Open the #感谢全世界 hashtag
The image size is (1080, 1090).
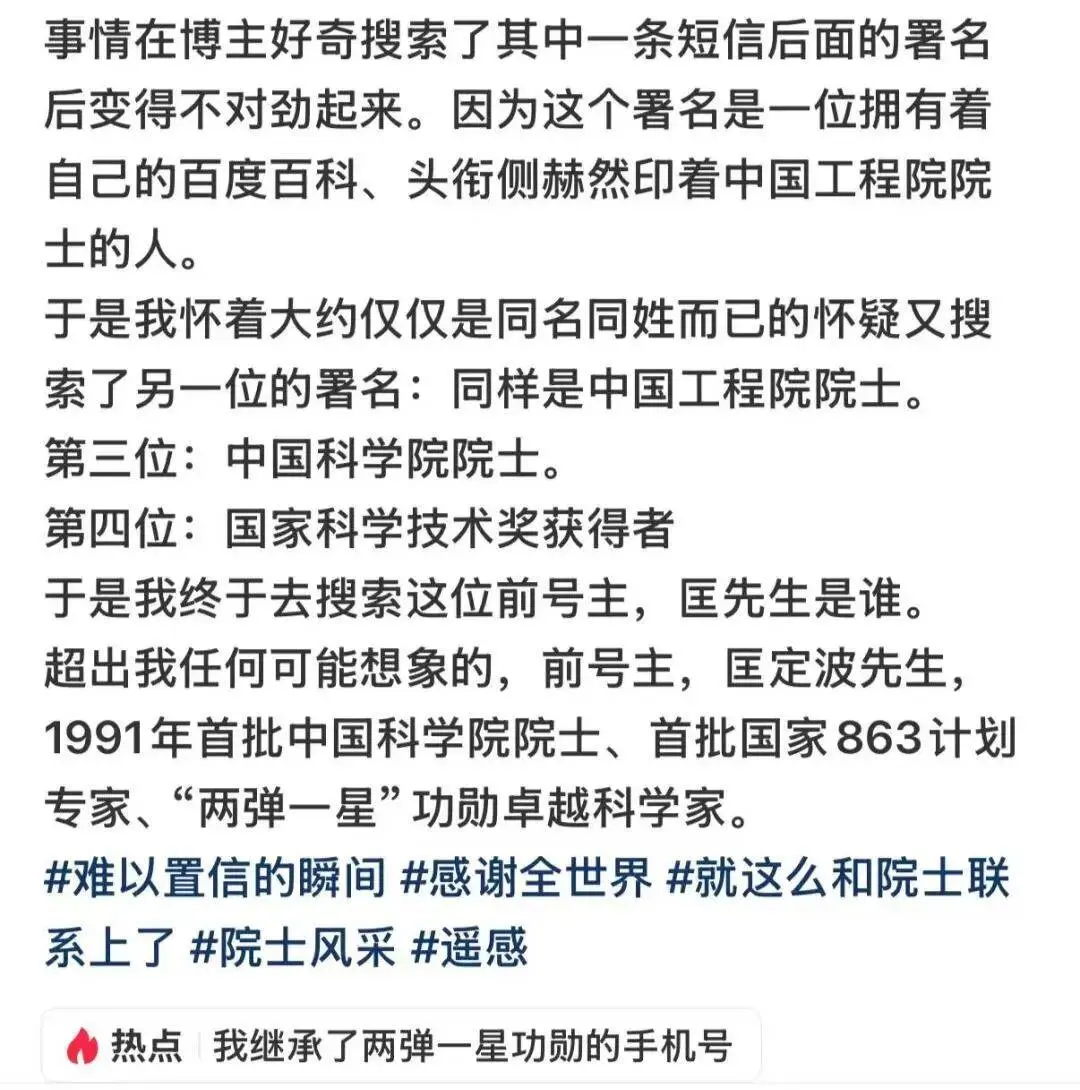pos(525,881)
